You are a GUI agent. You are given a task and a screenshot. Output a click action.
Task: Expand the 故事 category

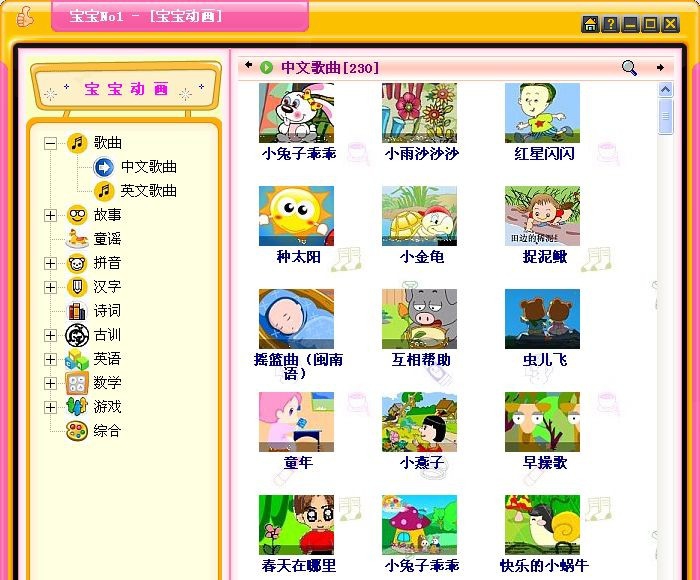(x=50, y=215)
